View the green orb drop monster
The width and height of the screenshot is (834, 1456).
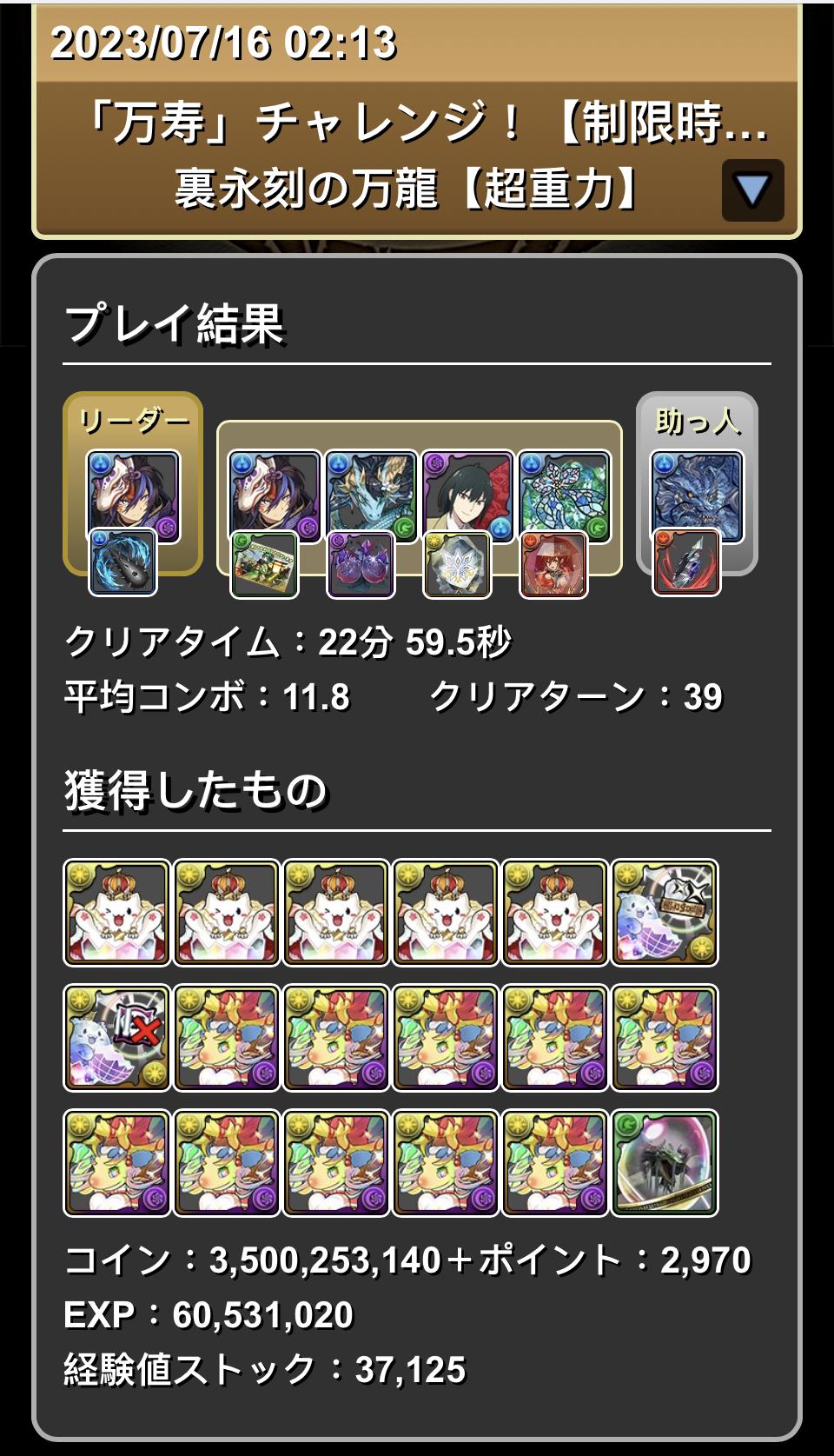tap(665, 1163)
